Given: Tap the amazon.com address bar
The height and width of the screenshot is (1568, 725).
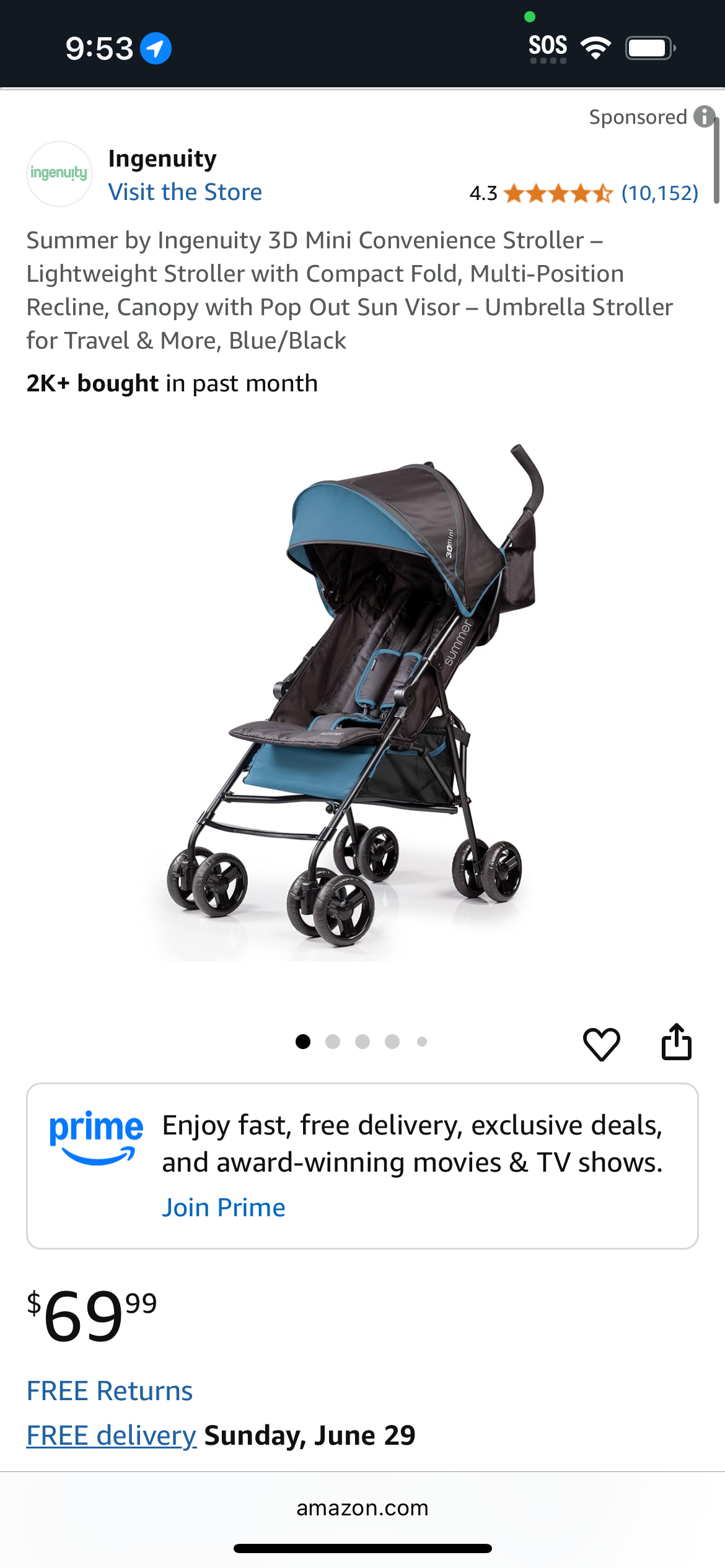Looking at the screenshot, I should click(362, 1508).
